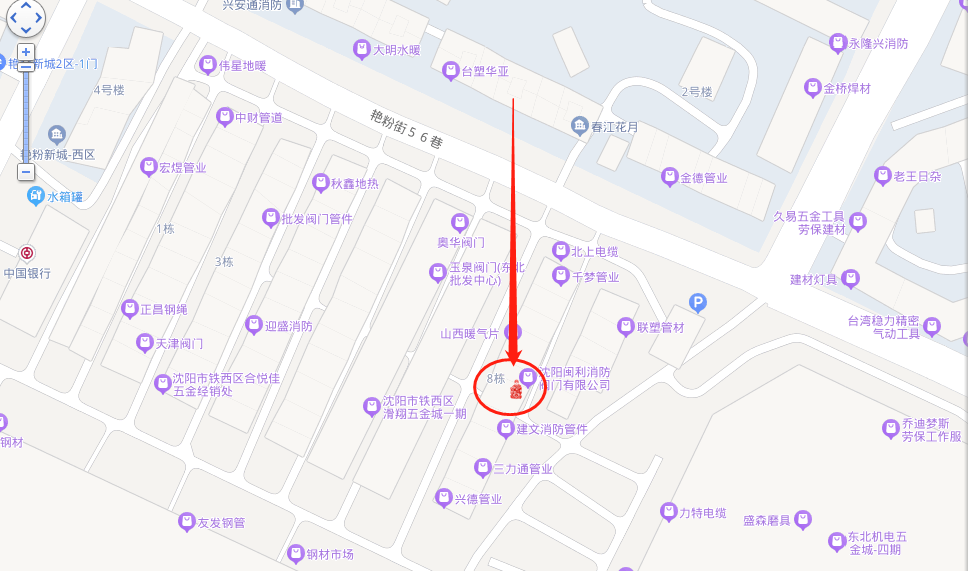Select the 友发钢管 shop marker
The image size is (968, 571).
(x=185, y=521)
